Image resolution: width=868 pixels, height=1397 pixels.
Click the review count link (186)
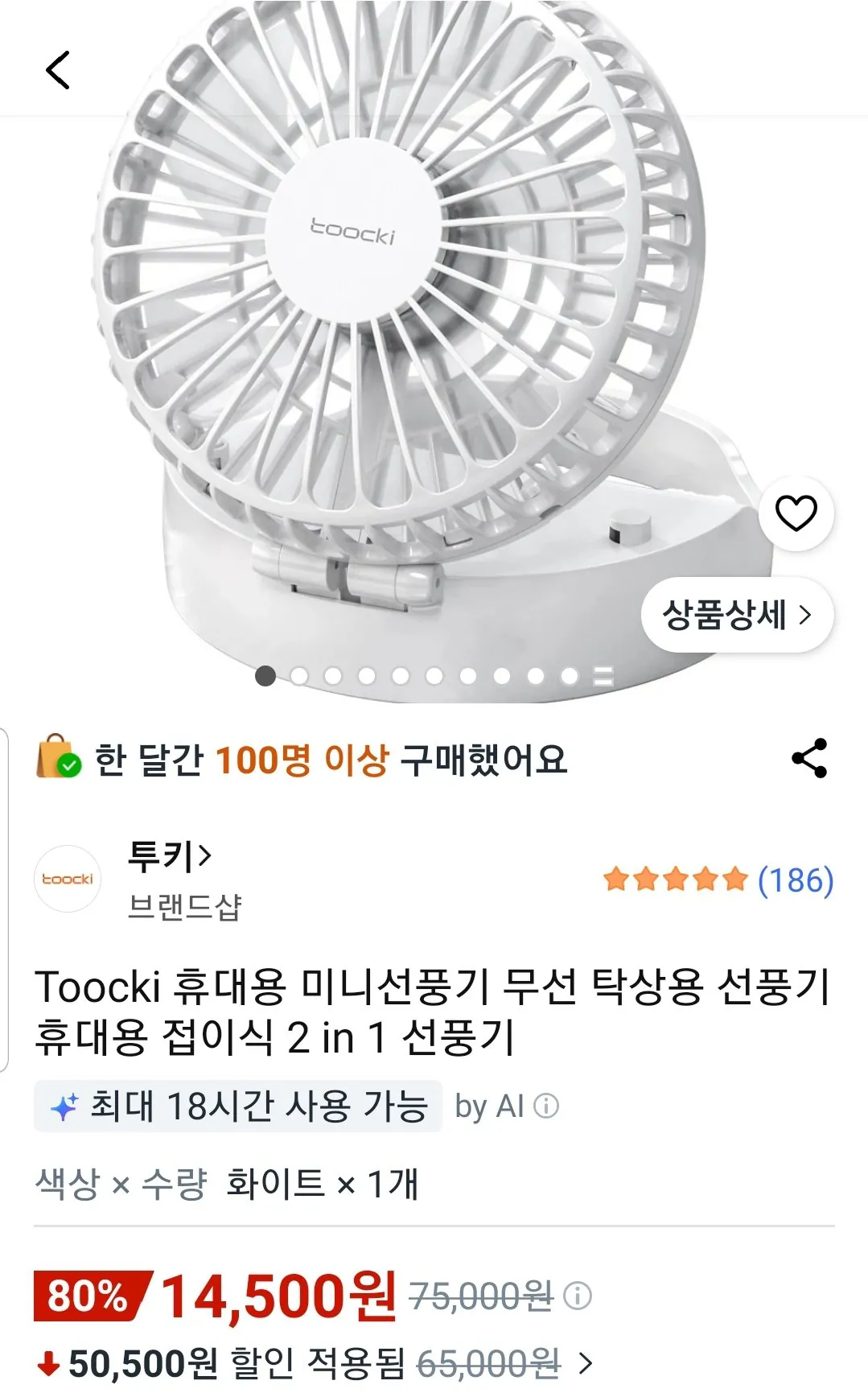[x=797, y=880]
